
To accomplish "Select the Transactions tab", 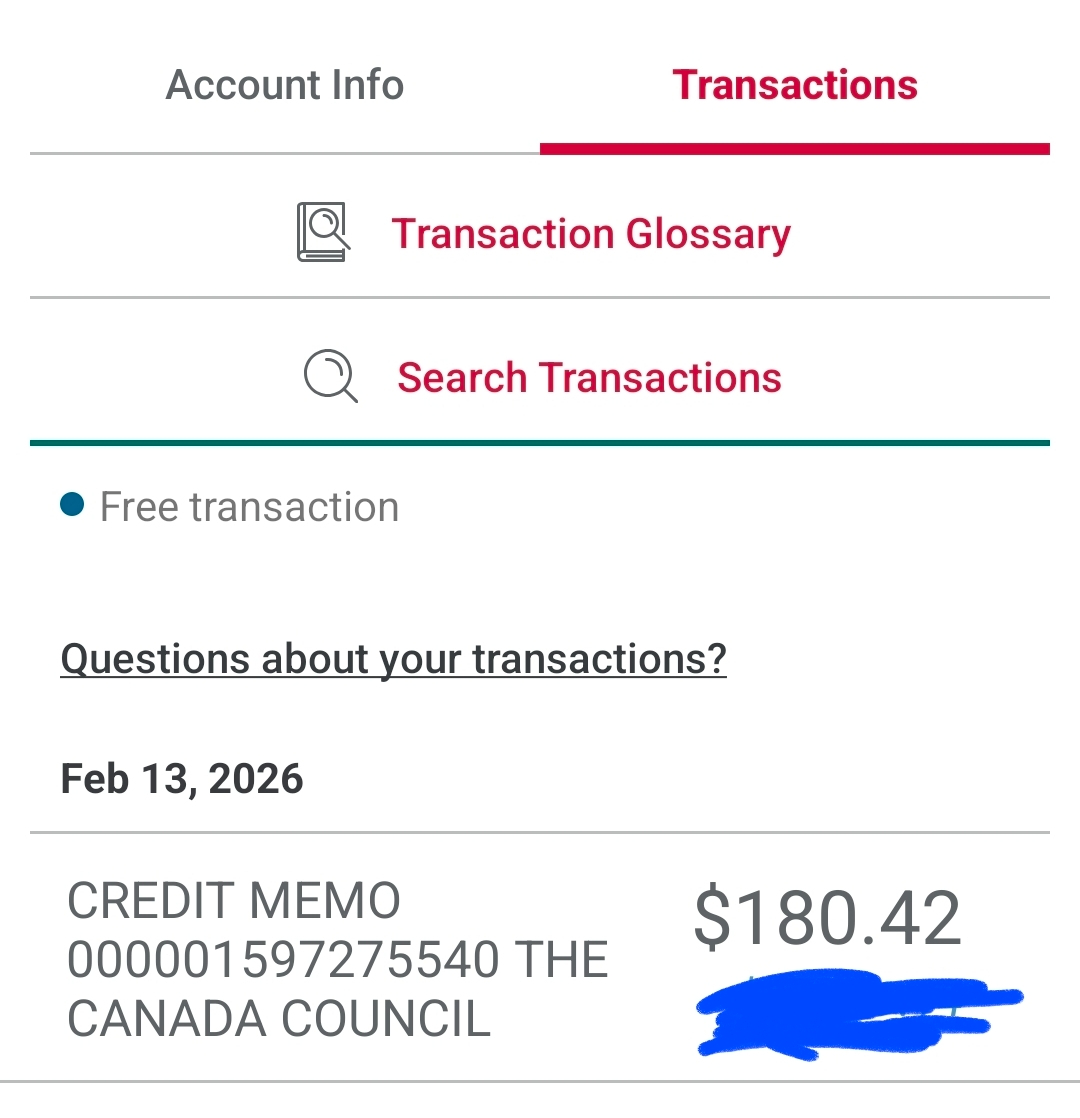I will (x=795, y=85).
